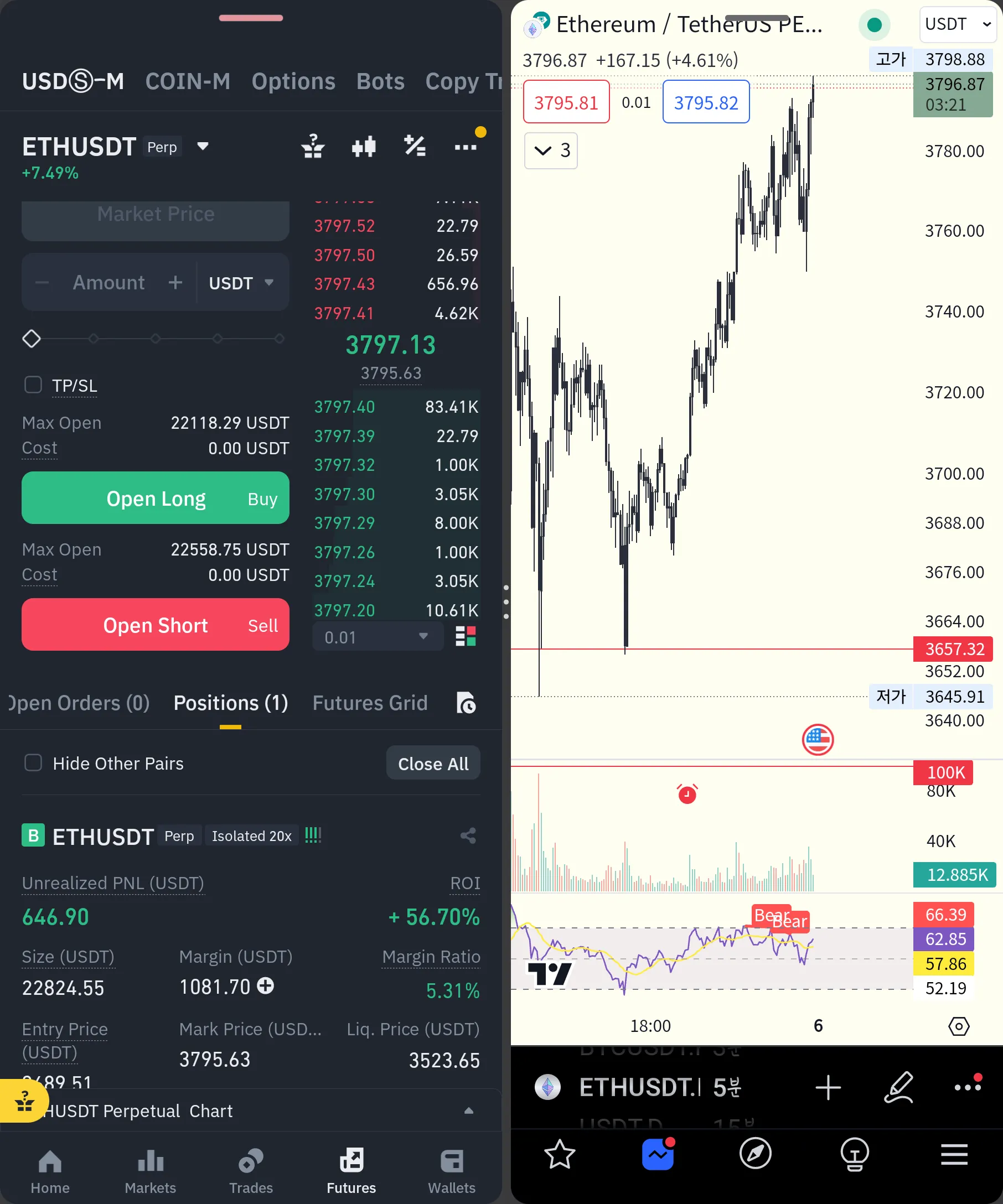Switch to Options tab
This screenshot has width=1003, height=1204.
click(293, 81)
